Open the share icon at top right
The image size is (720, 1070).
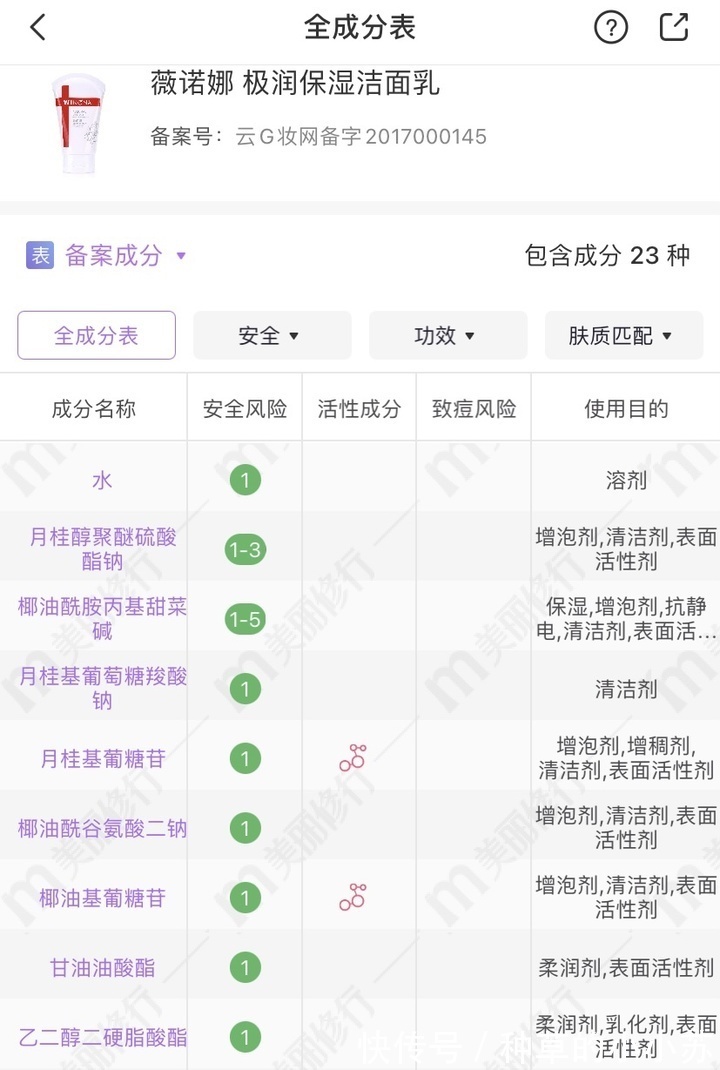(676, 27)
